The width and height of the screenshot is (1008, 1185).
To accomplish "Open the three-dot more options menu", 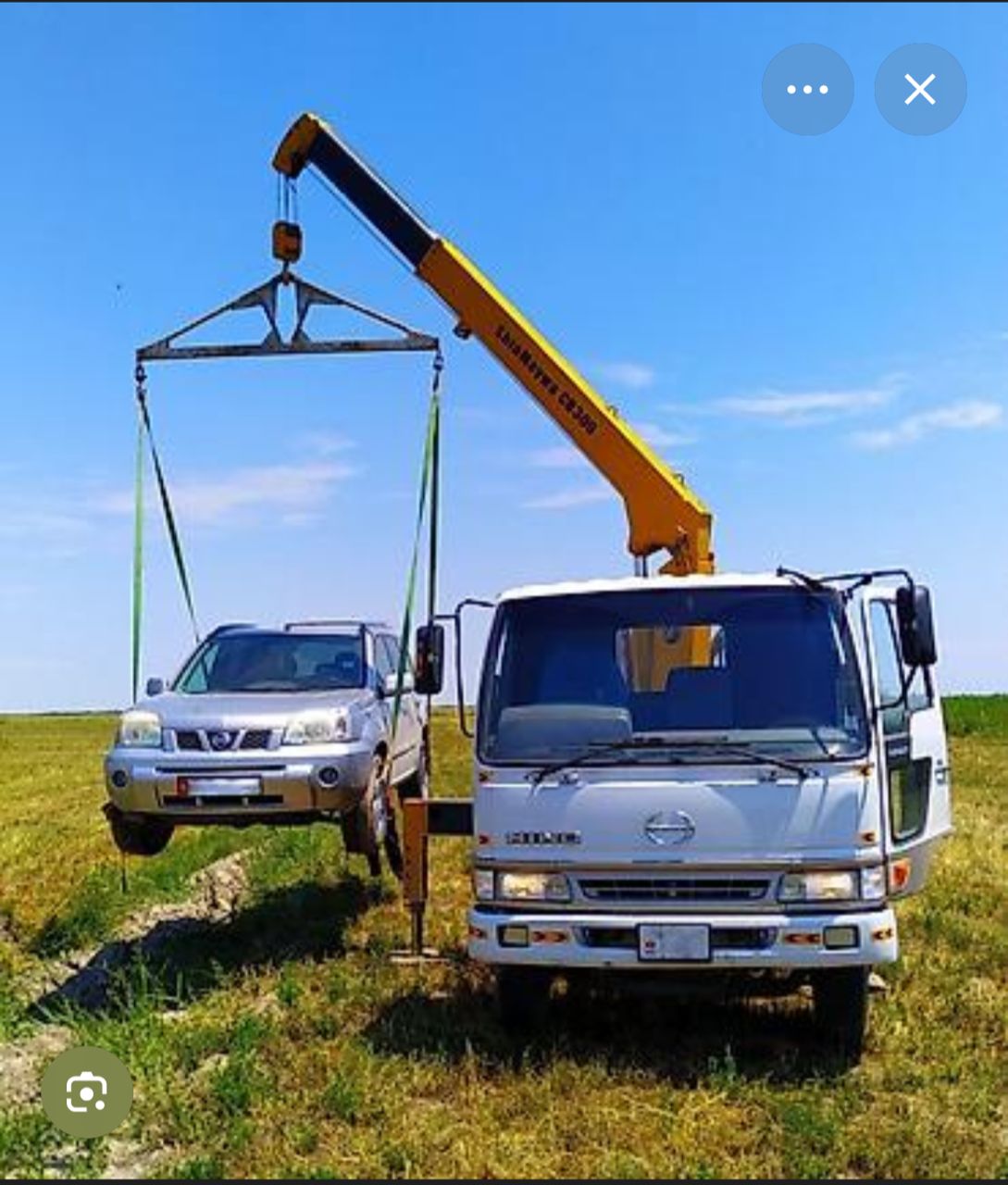I will pos(807,89).
